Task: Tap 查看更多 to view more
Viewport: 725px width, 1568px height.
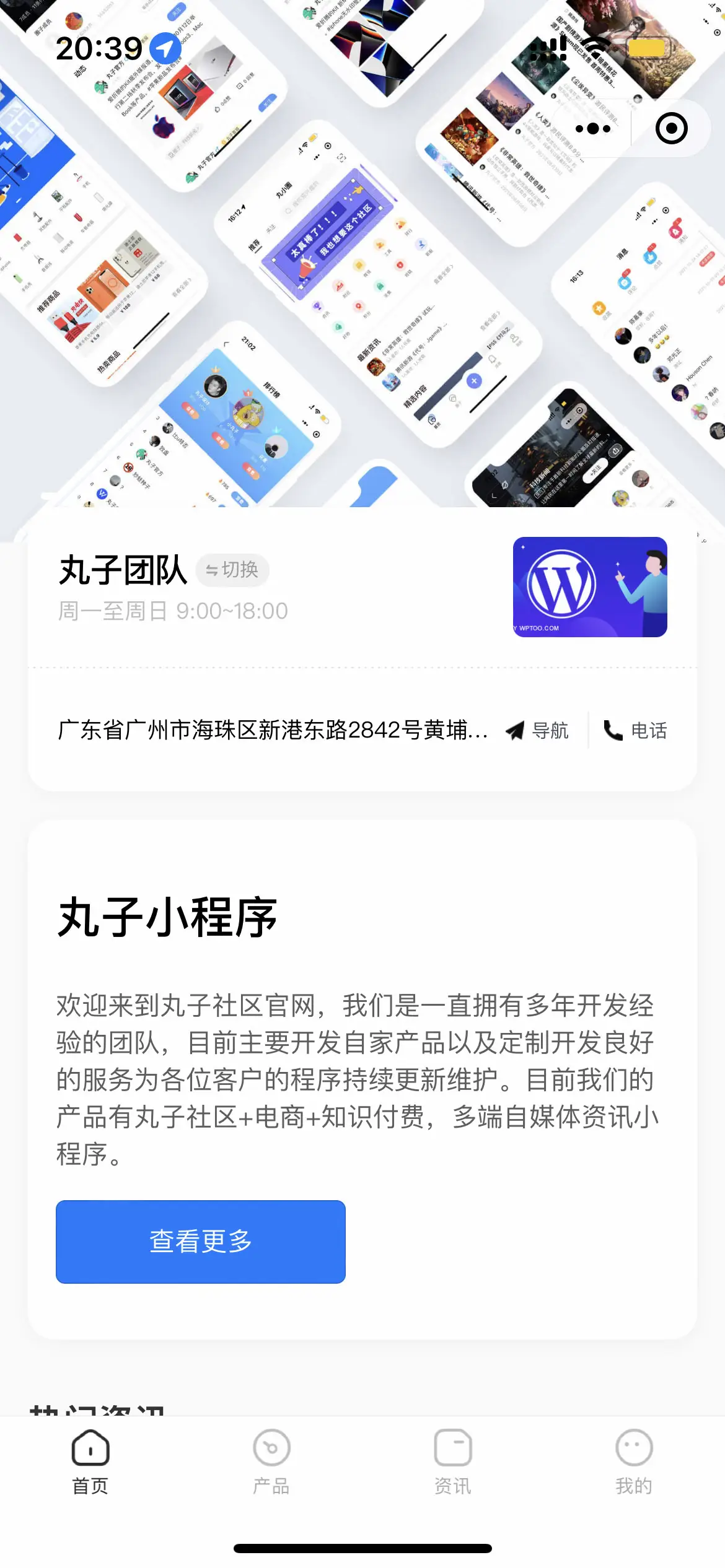Action: 201,1242
